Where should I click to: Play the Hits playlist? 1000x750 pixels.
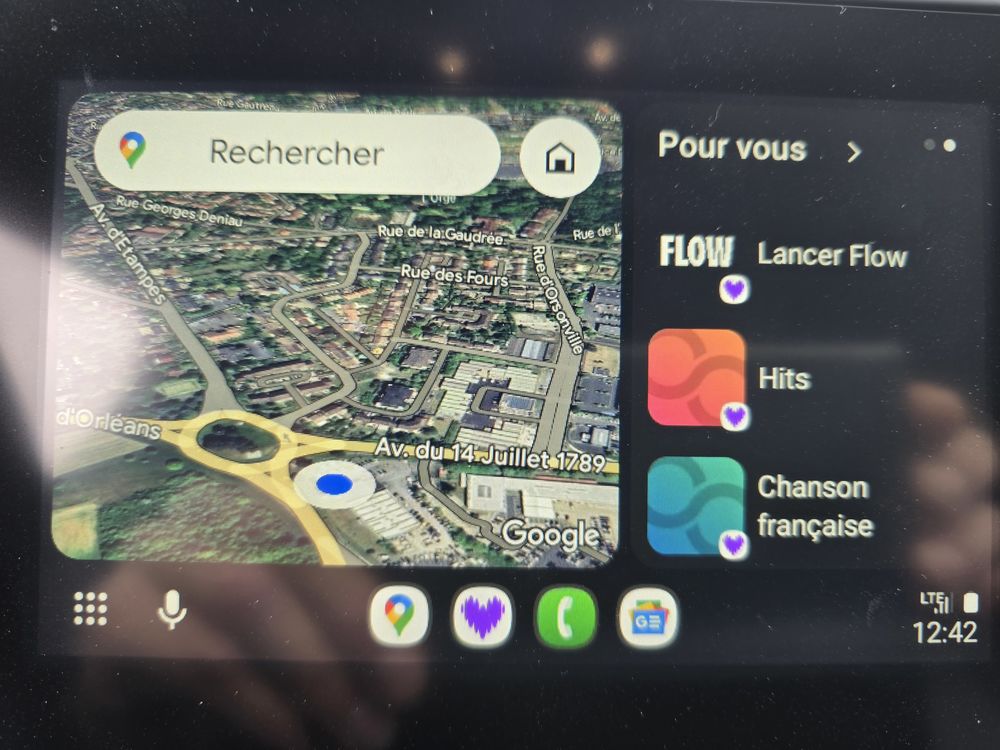coord(698,378)
